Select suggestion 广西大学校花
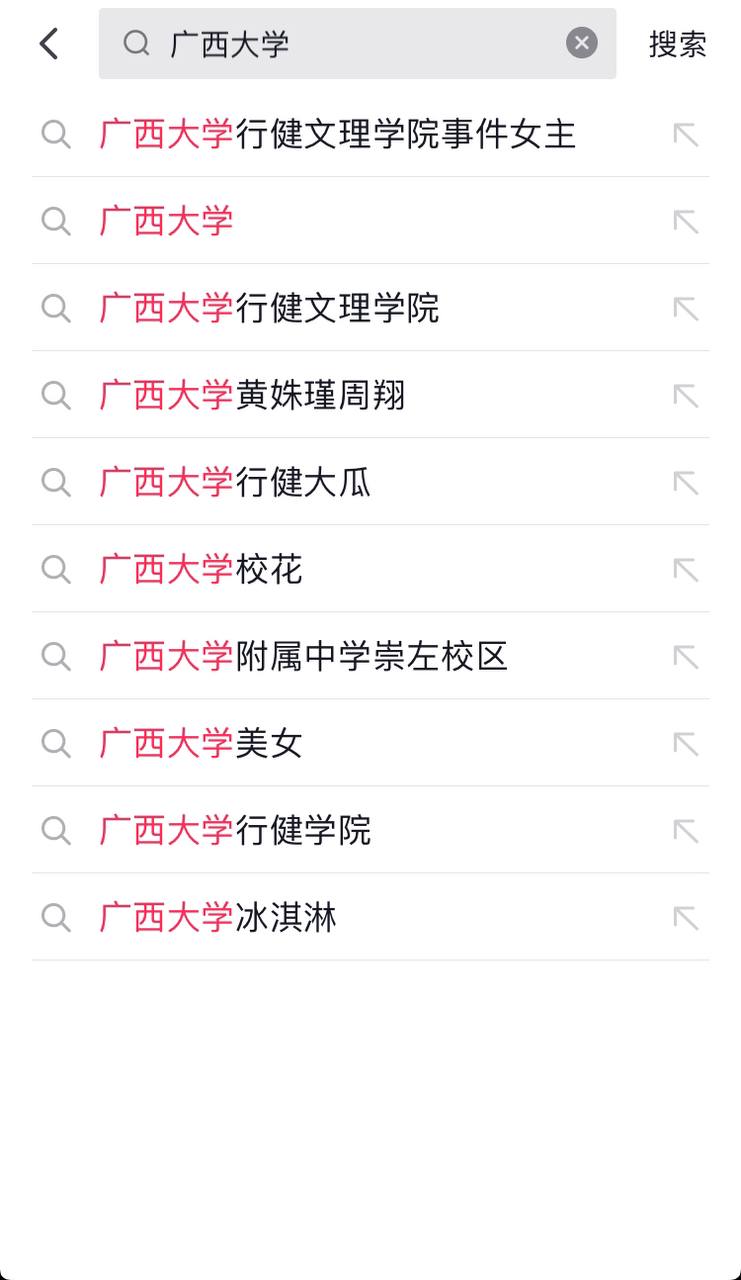This screenshot has width=741, height=1280. (x=201, y=569)
